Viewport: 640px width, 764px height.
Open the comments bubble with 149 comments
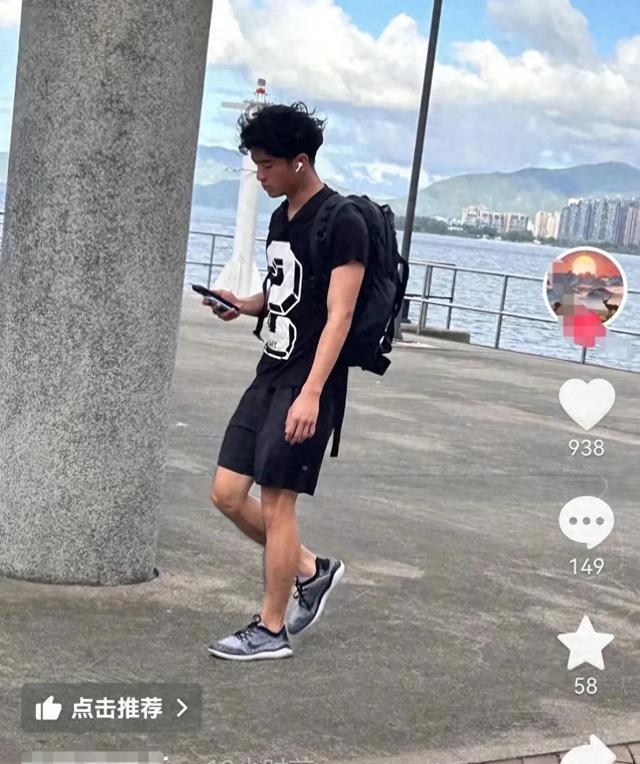(x=586, y=521)
